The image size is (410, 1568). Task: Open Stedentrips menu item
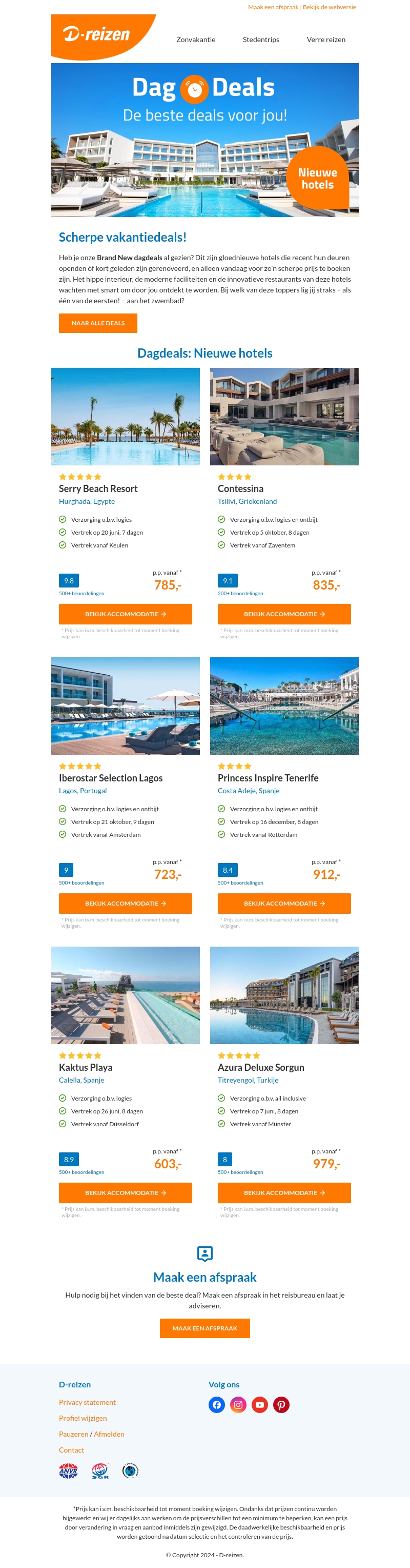coord(261,40)
